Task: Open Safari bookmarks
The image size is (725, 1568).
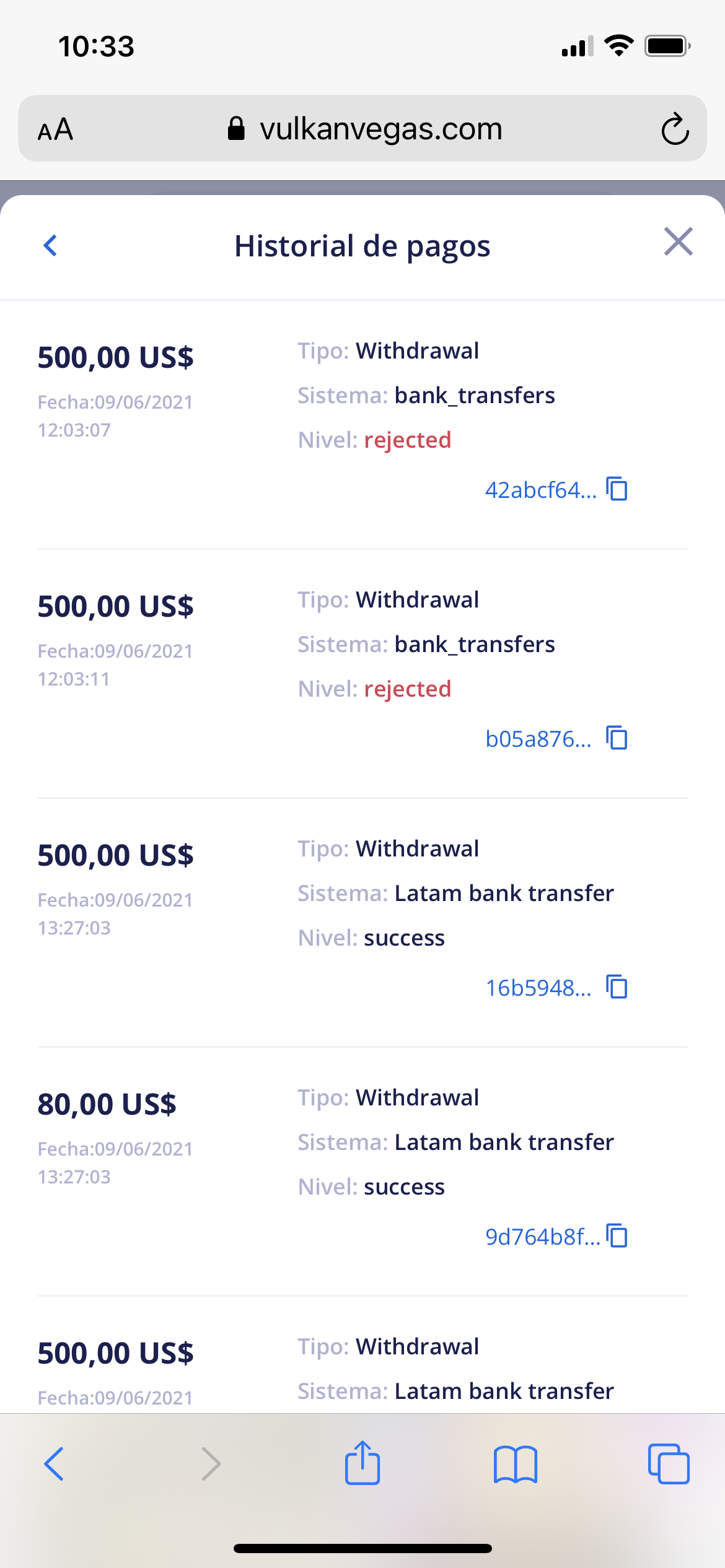Action: pyautogui.click(x=516, y=1464)
